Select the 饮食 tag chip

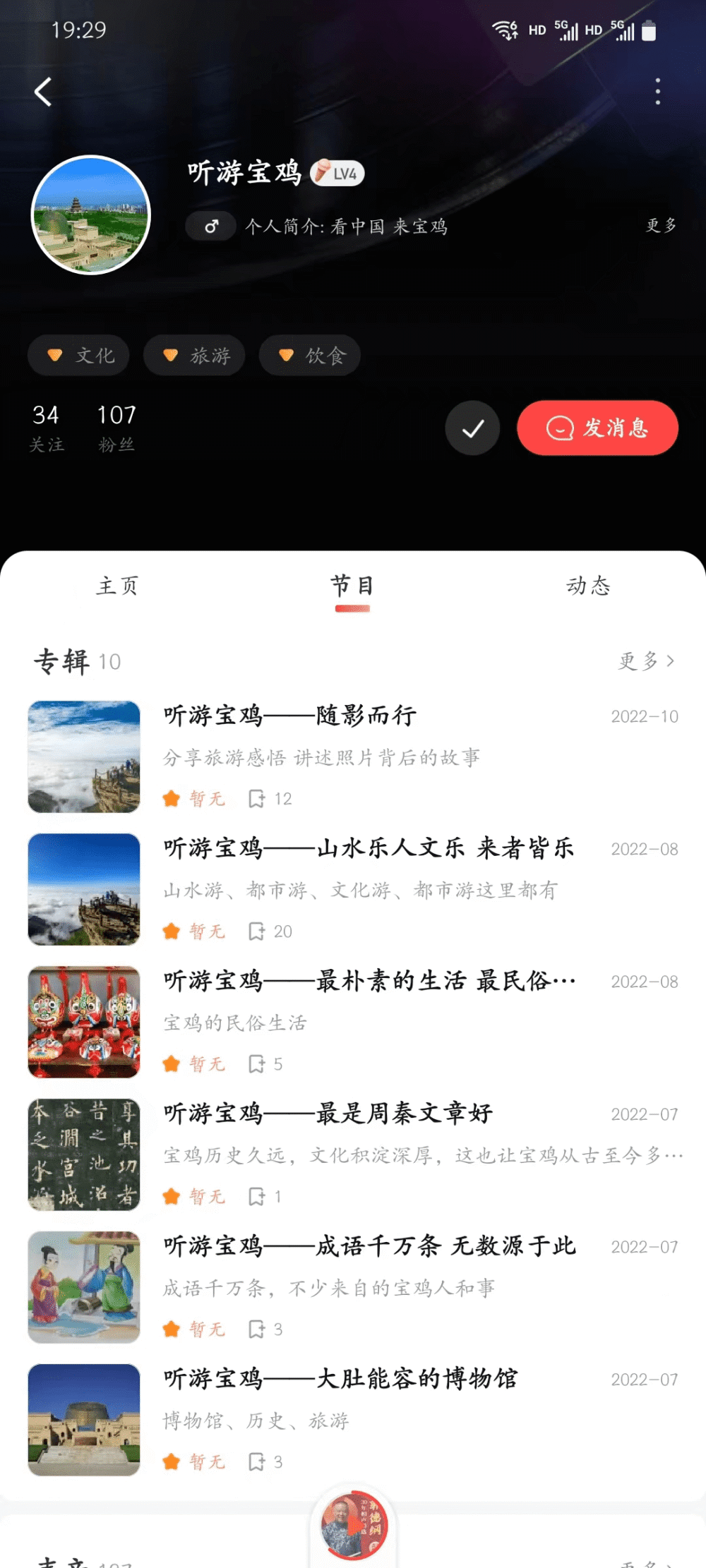click(310, 355)
